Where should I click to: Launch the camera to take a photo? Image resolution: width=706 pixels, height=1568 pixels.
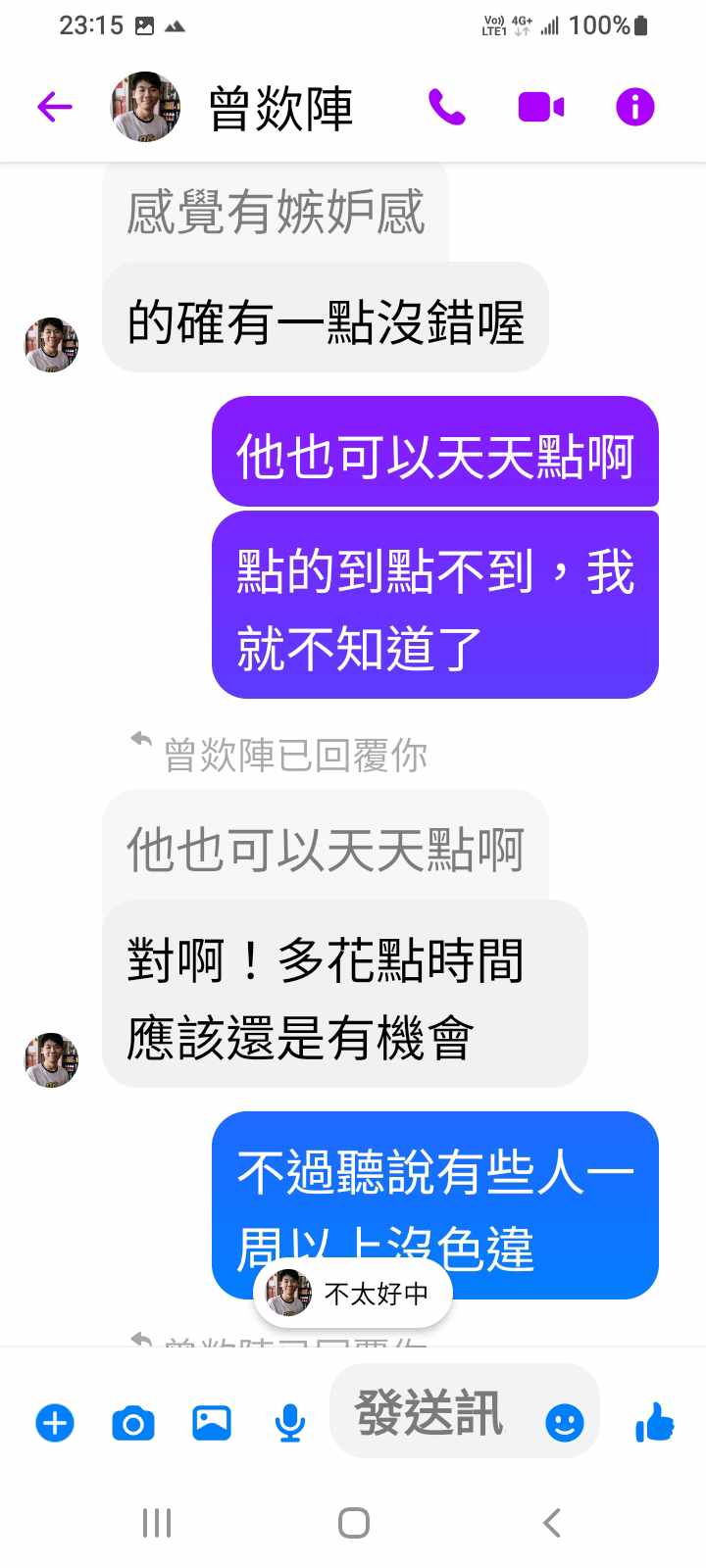click(x=133, y=1422)
